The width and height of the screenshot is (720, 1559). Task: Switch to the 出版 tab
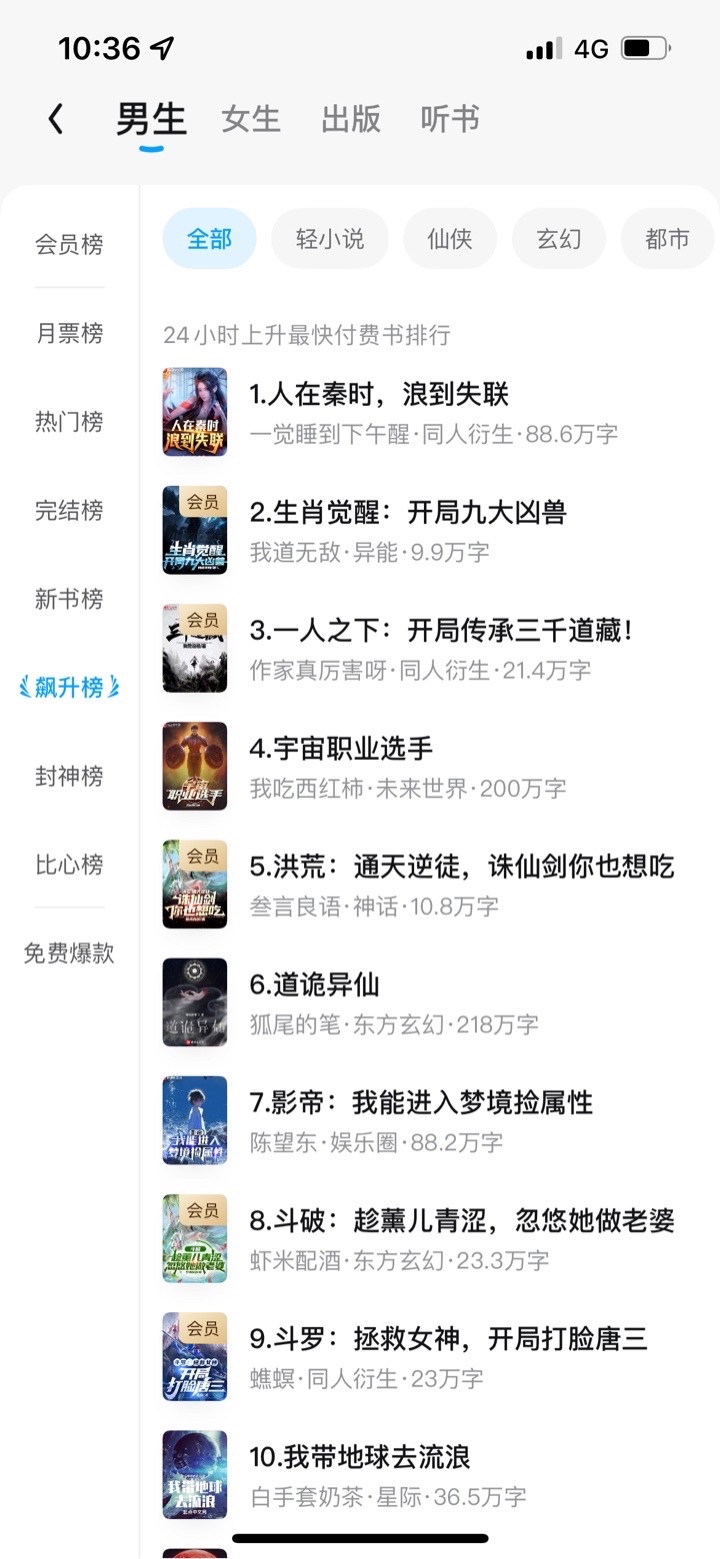point(351,120)
